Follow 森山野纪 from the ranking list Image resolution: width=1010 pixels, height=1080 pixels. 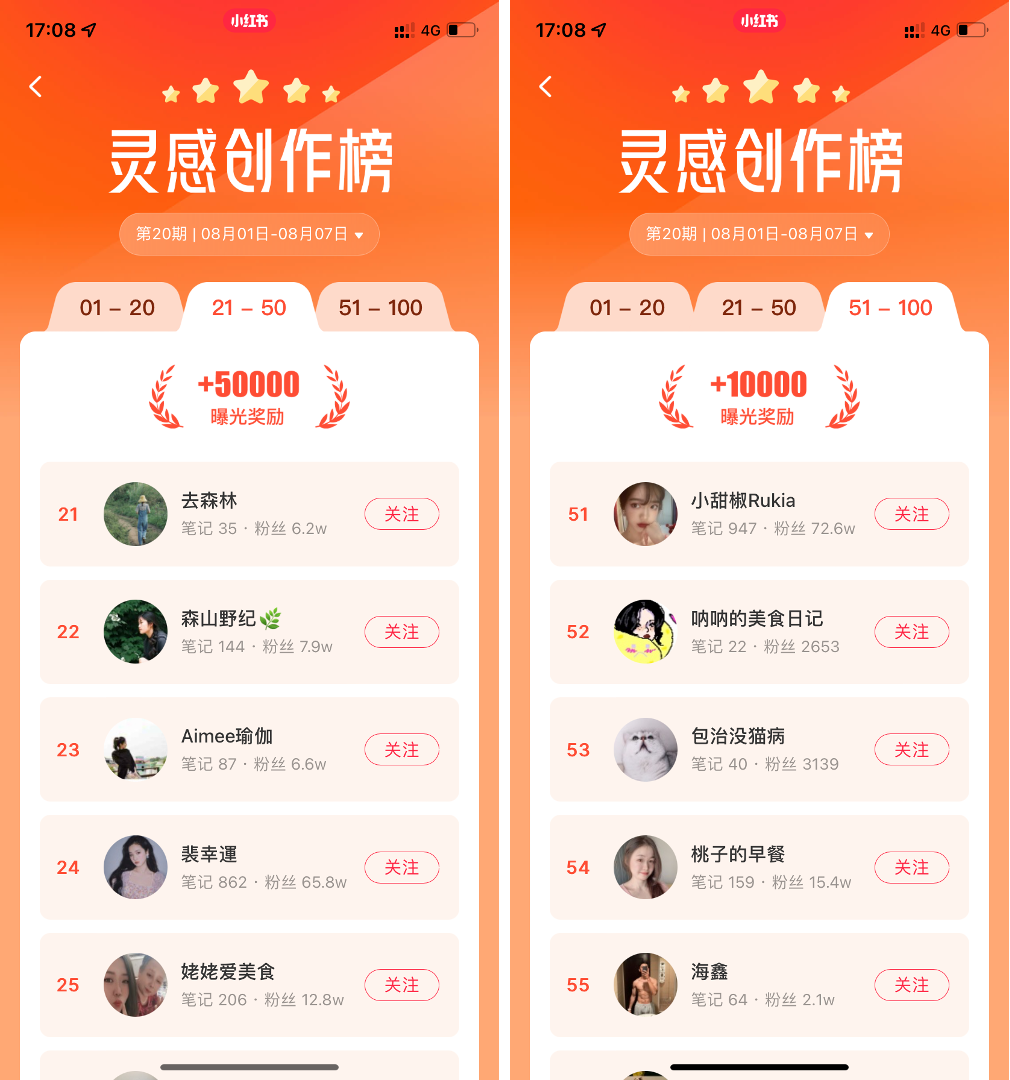(401, 632)
